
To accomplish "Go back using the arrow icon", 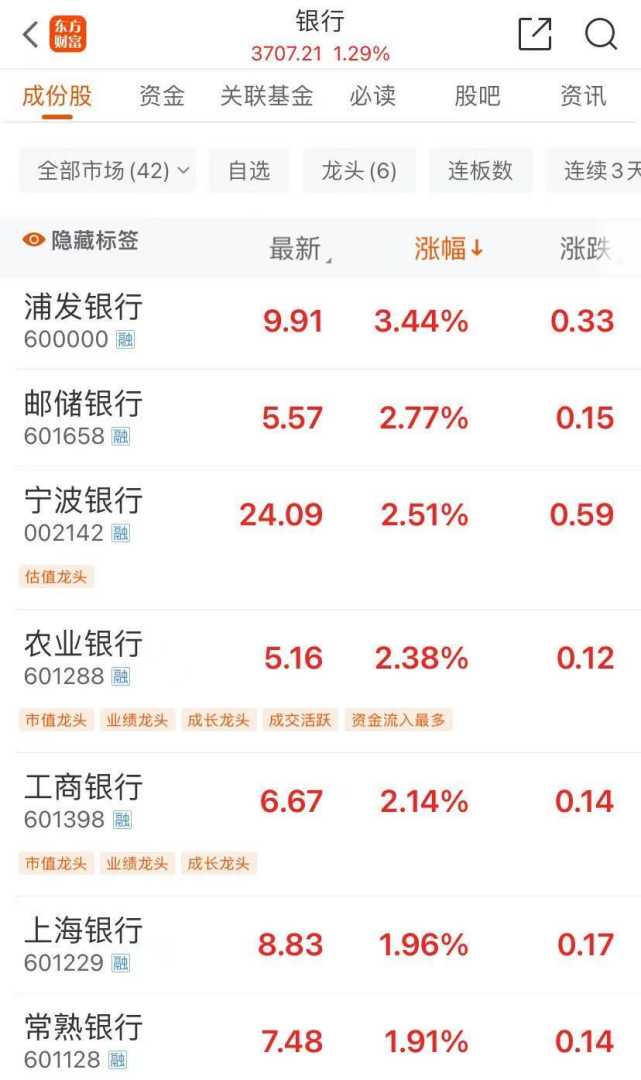I will [x=30, y=35].
